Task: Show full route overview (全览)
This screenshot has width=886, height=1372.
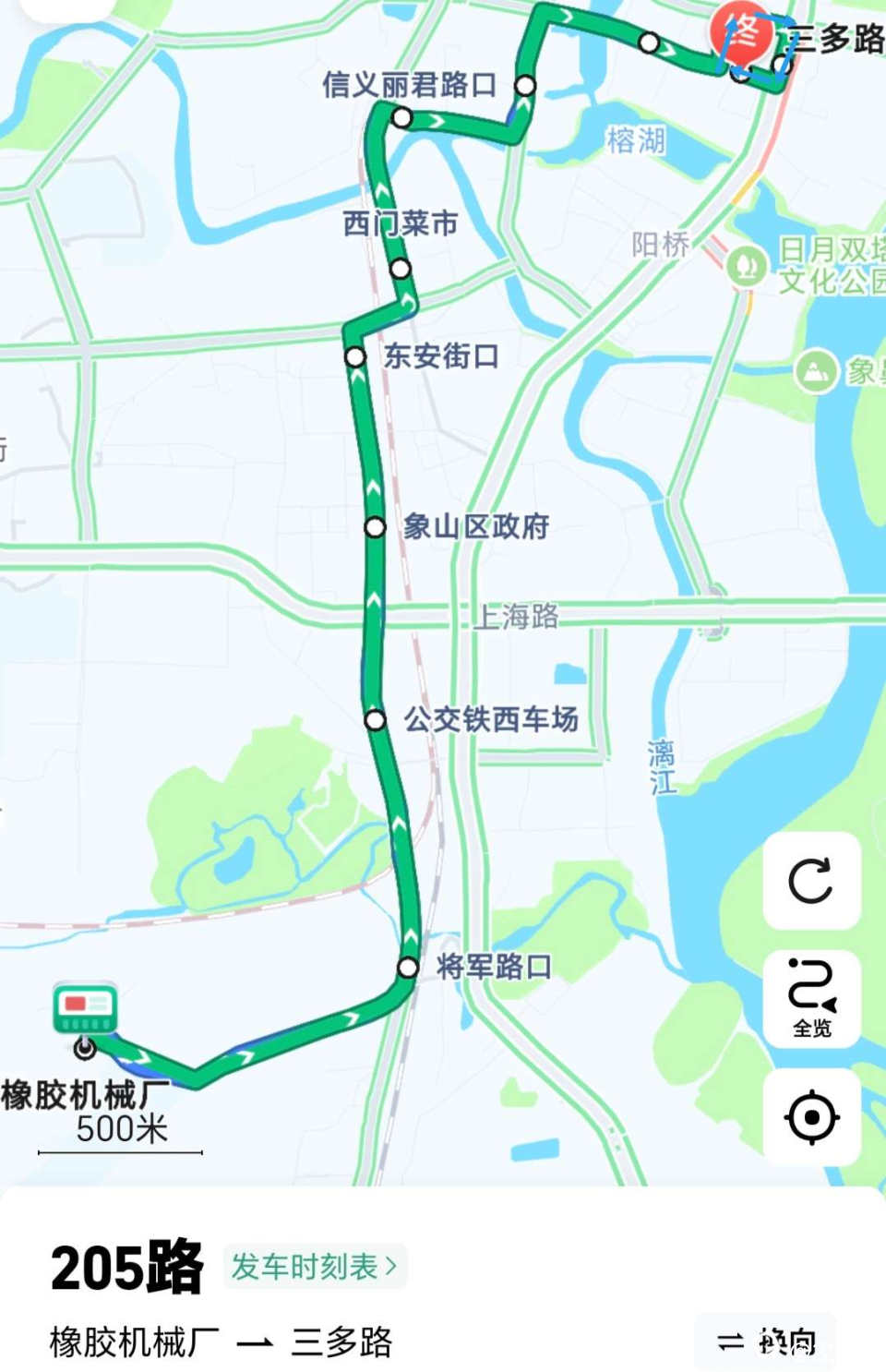Action: pos(811,999)
